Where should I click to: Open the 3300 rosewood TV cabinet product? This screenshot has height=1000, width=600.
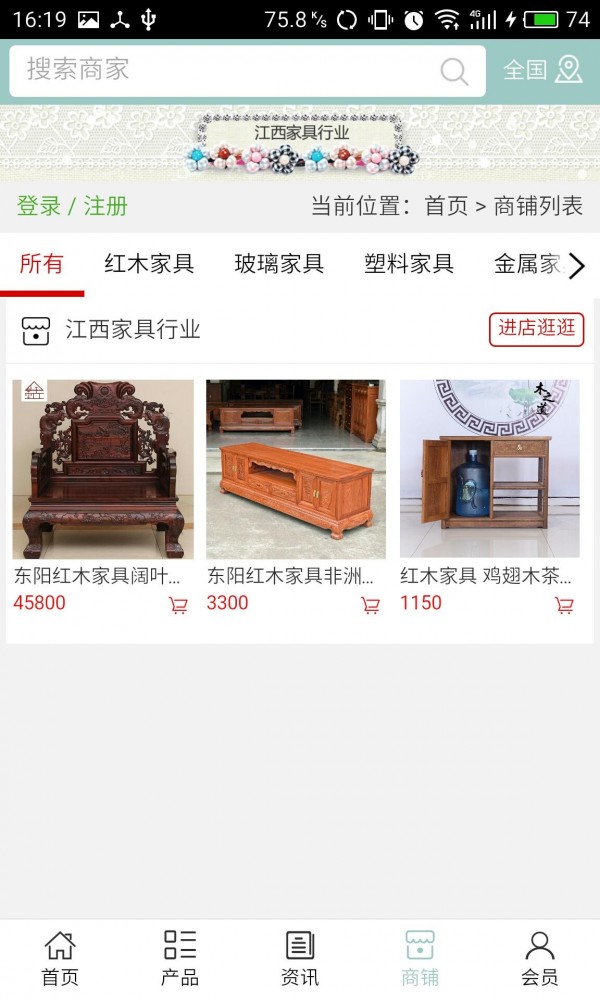click(296, 469)
